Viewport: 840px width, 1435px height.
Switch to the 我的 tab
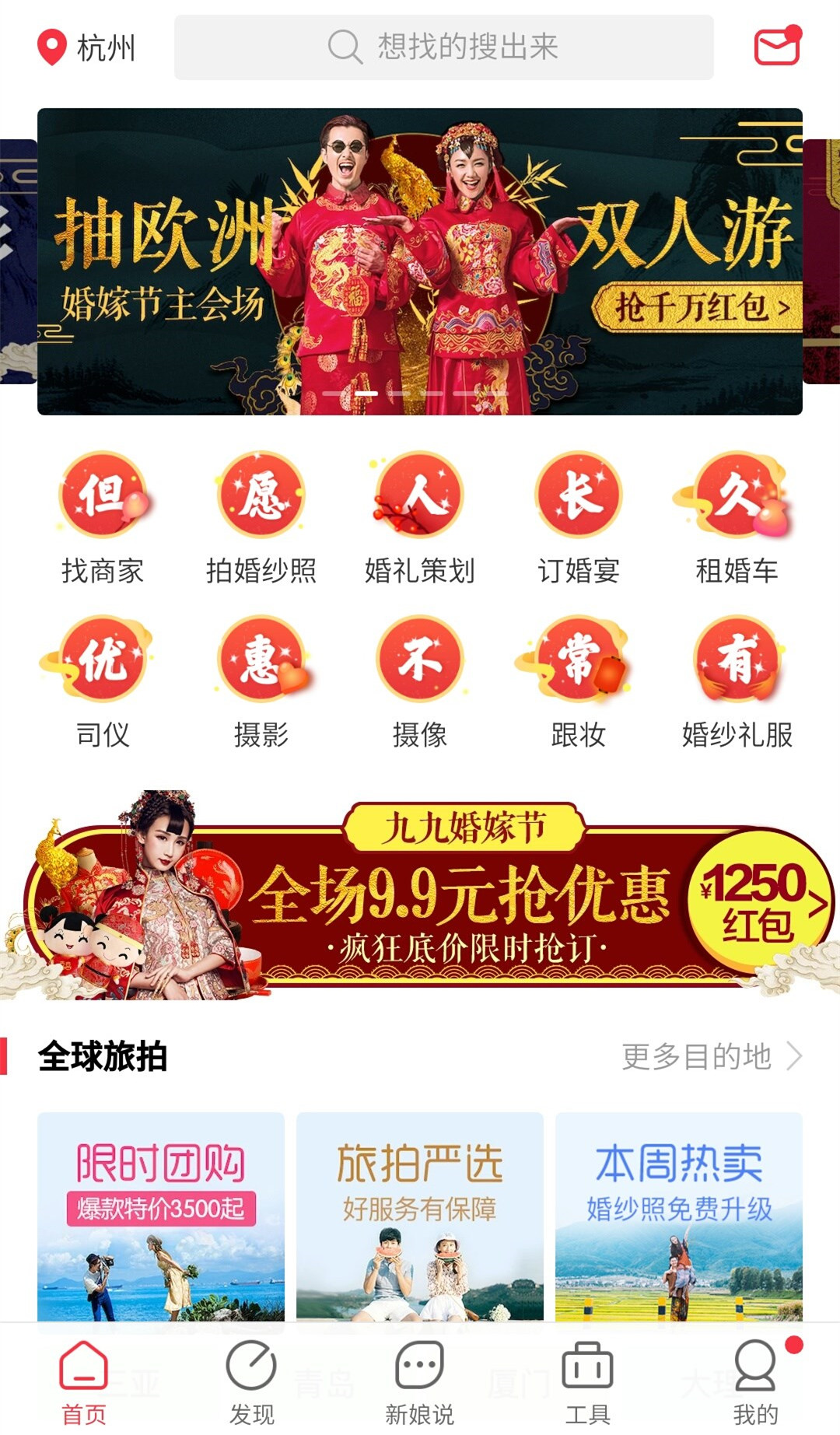pyautogui.click(x=755, y=1382)
